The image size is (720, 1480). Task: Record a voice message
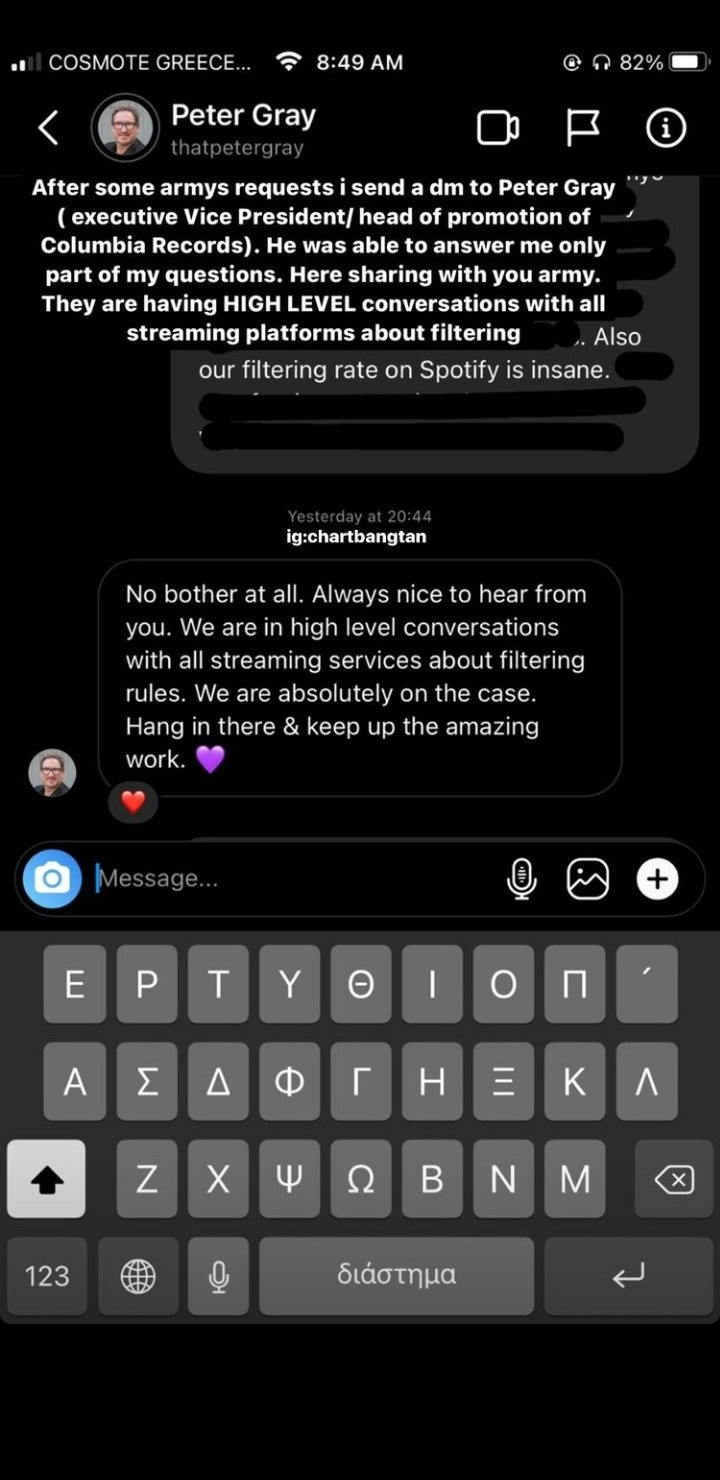[x=521, y=879]
